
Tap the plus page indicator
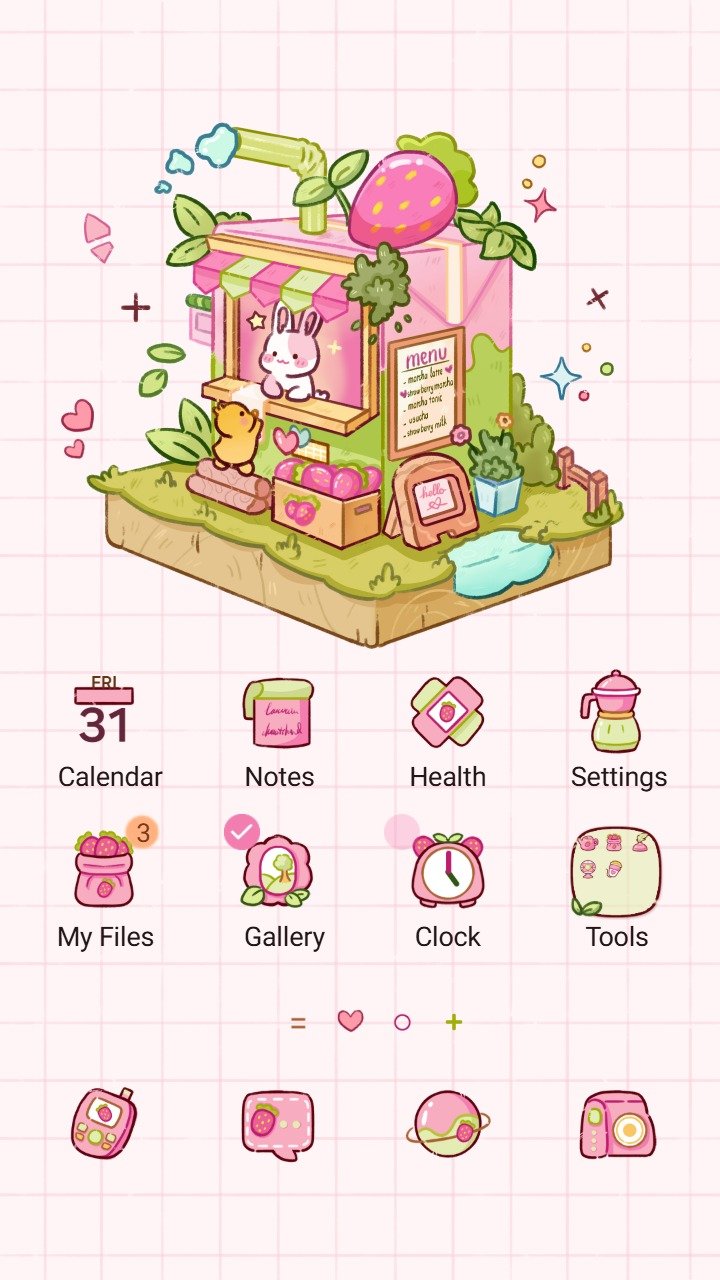454,1021
